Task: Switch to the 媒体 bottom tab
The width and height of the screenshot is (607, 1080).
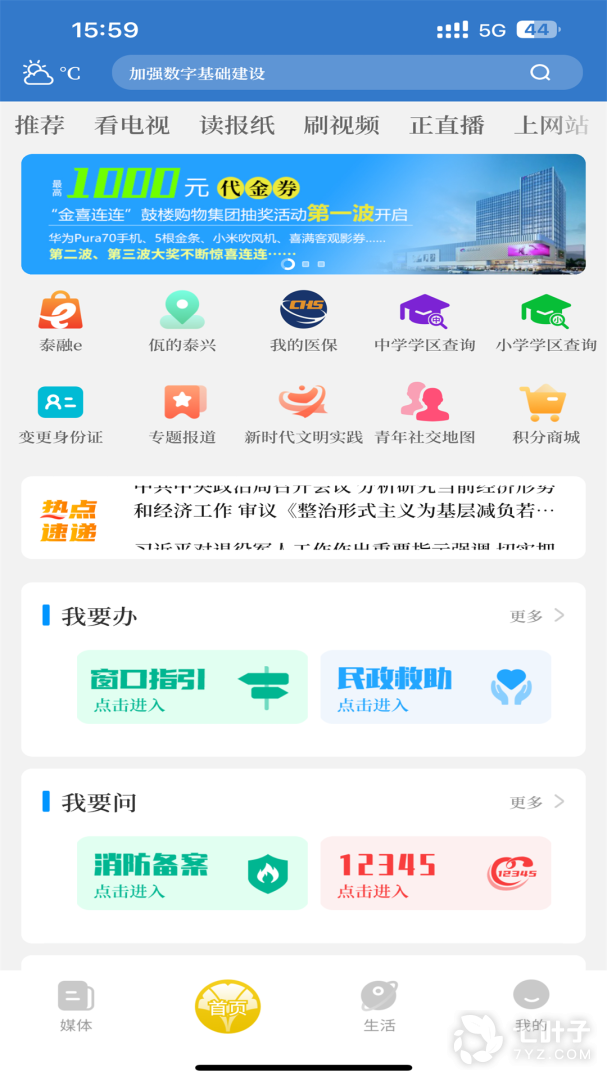Action: tap(76, 1006)
